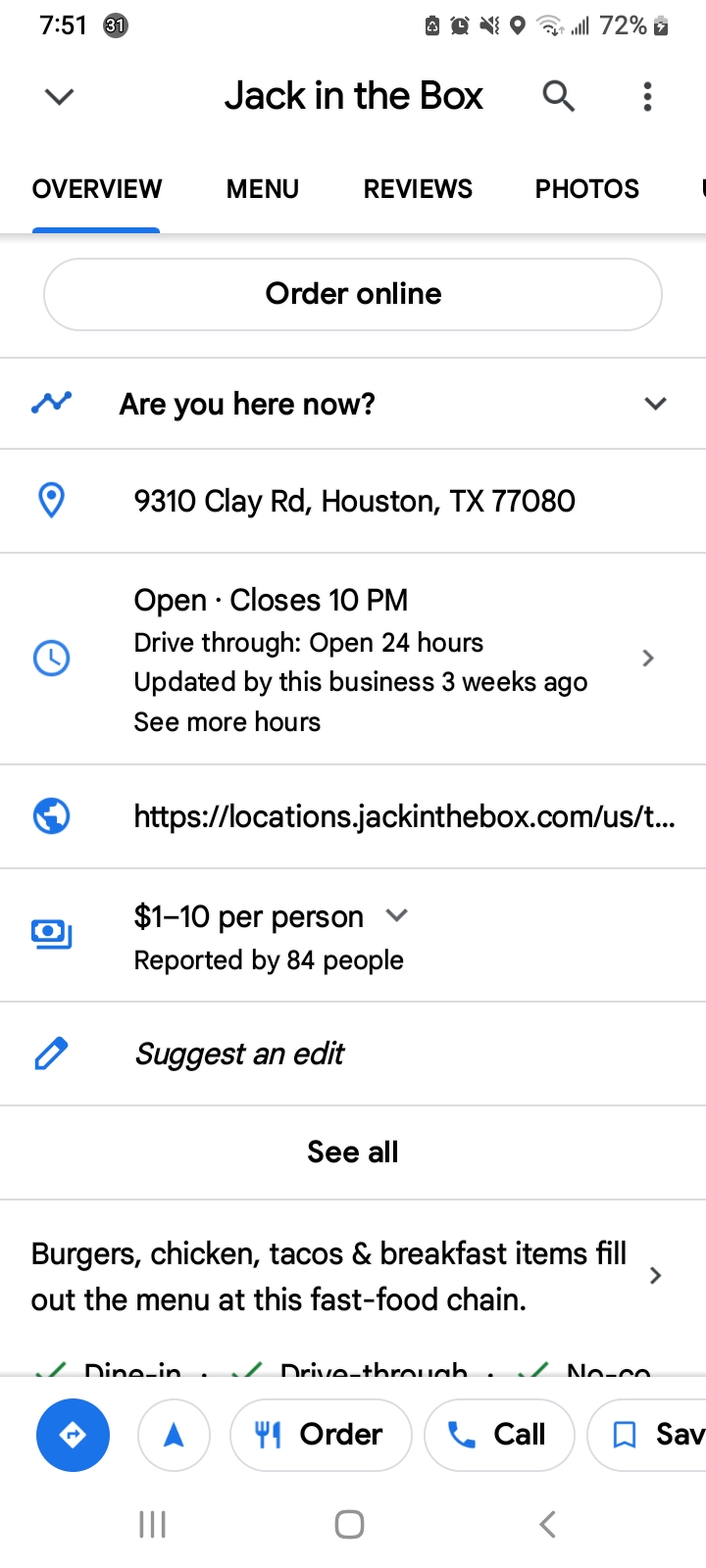Screen dimensions: 706x1568
Task: Expand the price range breakdown dropdown
Action: [396, 914]
